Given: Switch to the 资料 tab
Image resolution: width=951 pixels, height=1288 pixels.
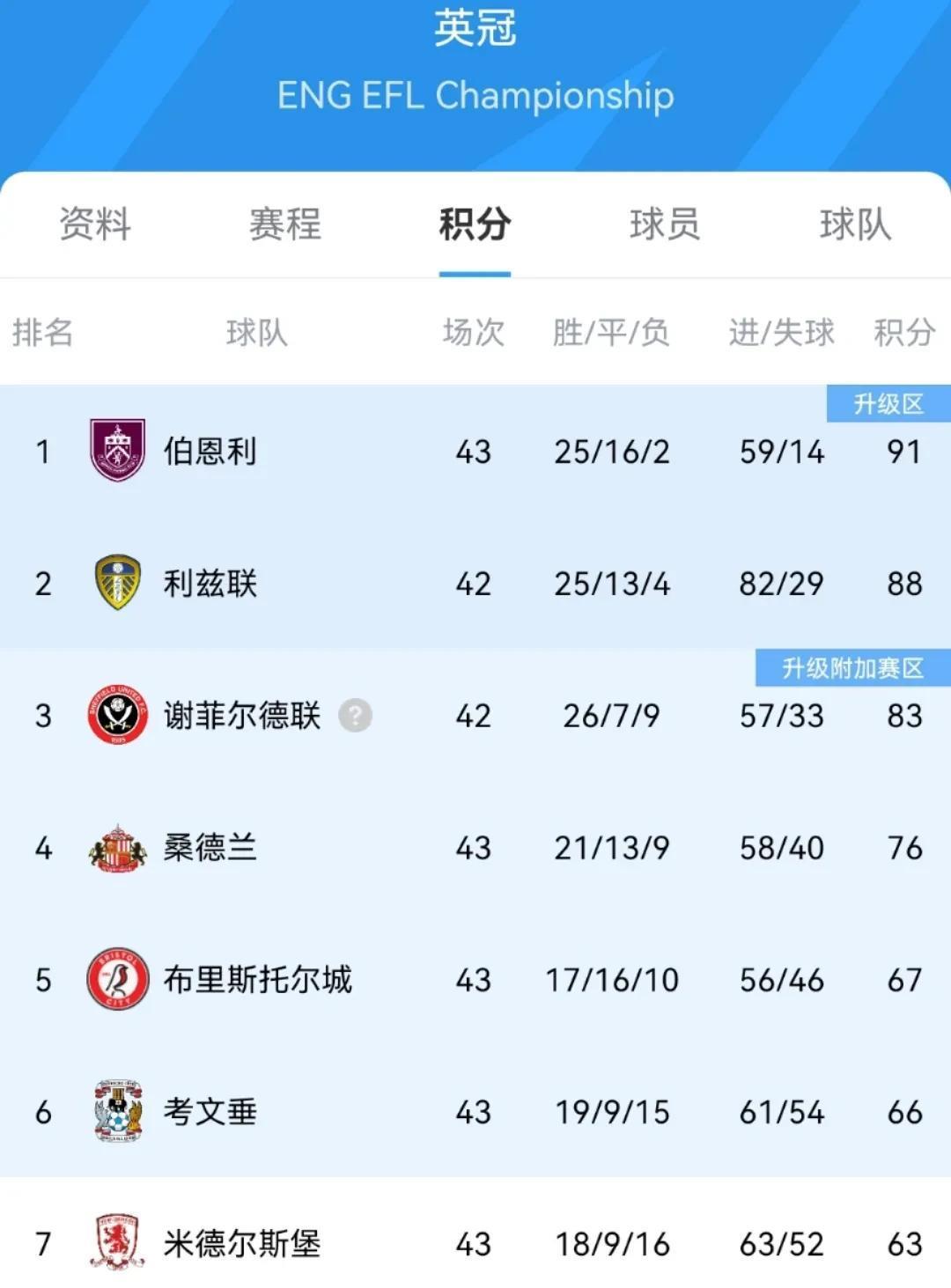Looking at the screenshot, I should [x=94, y=226].
